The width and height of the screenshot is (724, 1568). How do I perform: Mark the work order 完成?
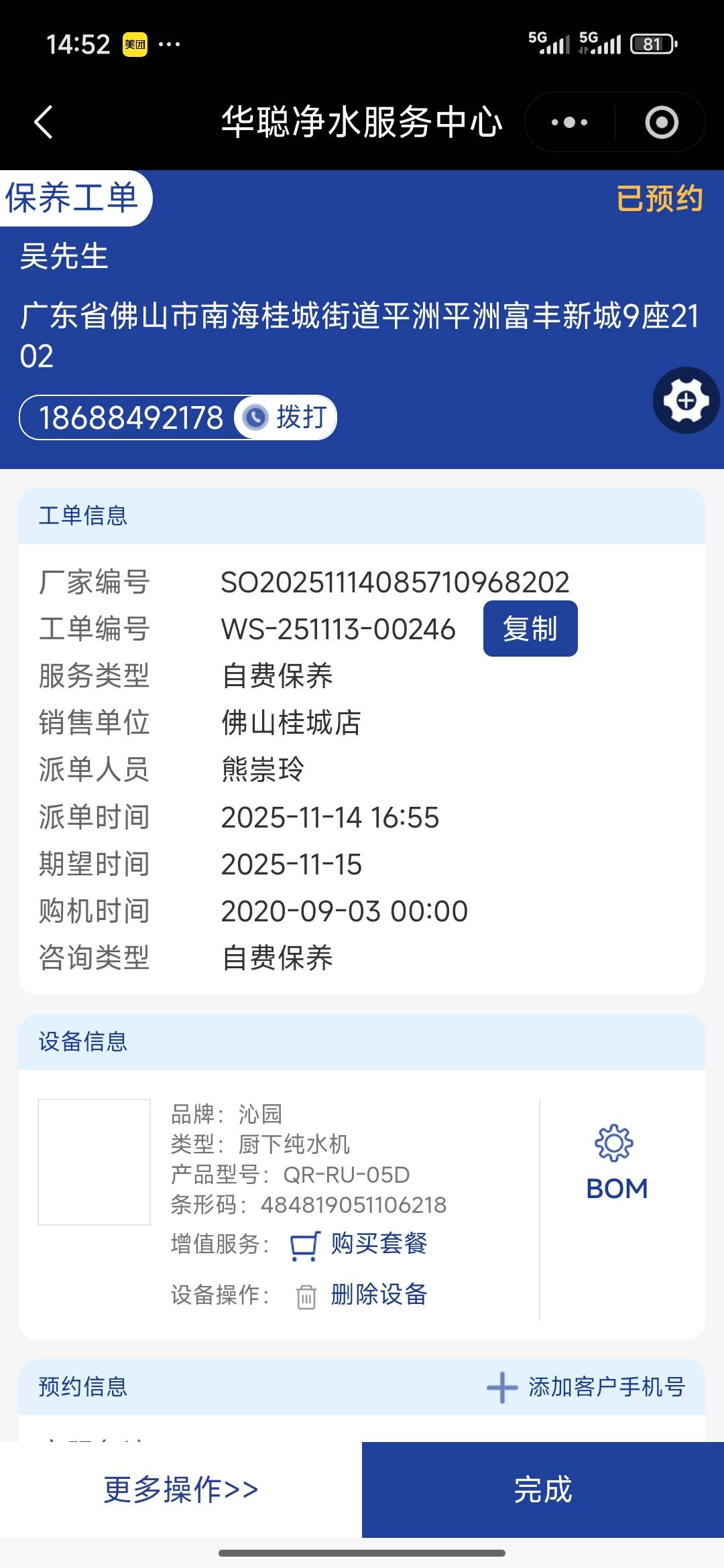coord(542,1490)
